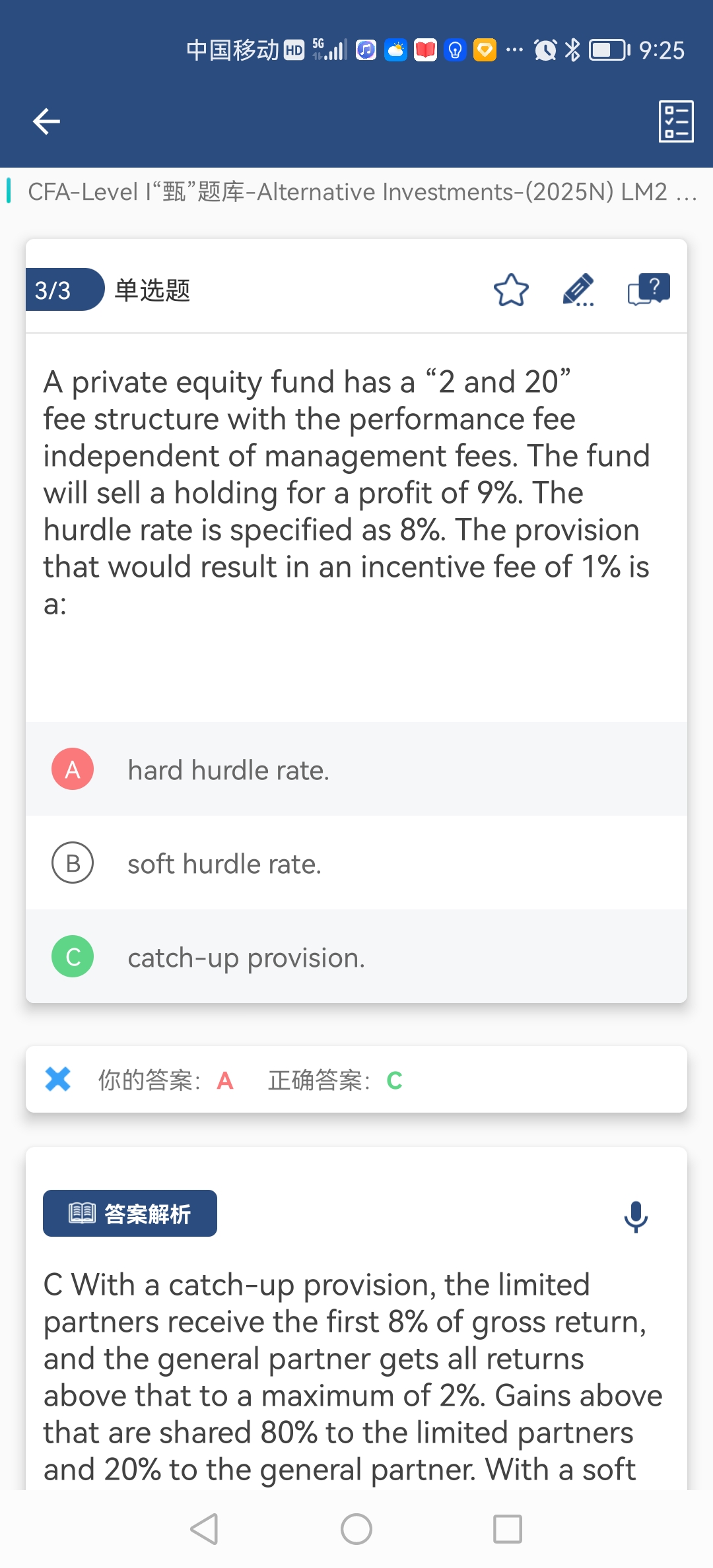The width and height of the screenshot is (713, 1568).
Task: Open the question list checklist icon
Action: 676,121
